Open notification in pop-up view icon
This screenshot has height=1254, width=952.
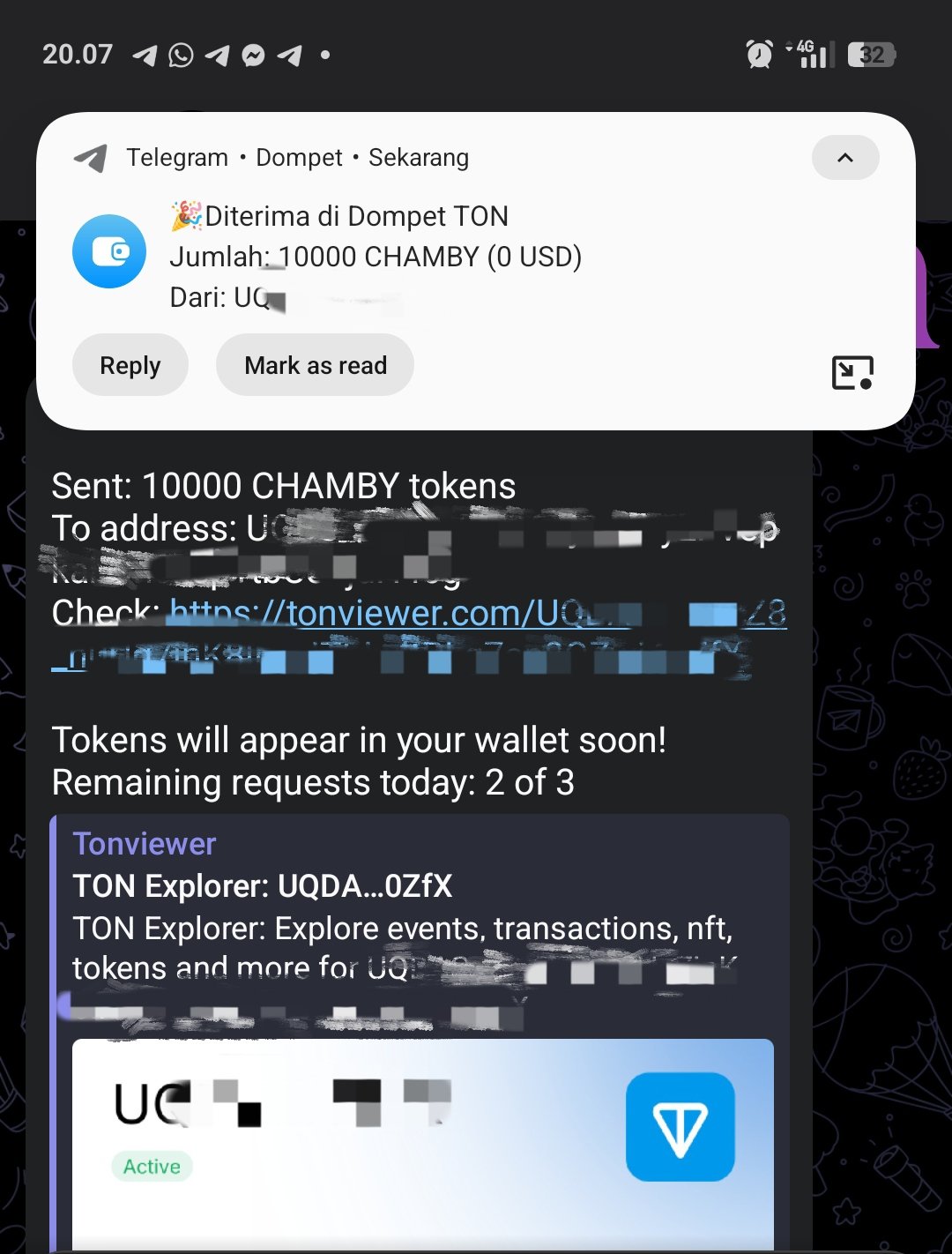coord(852,372)
